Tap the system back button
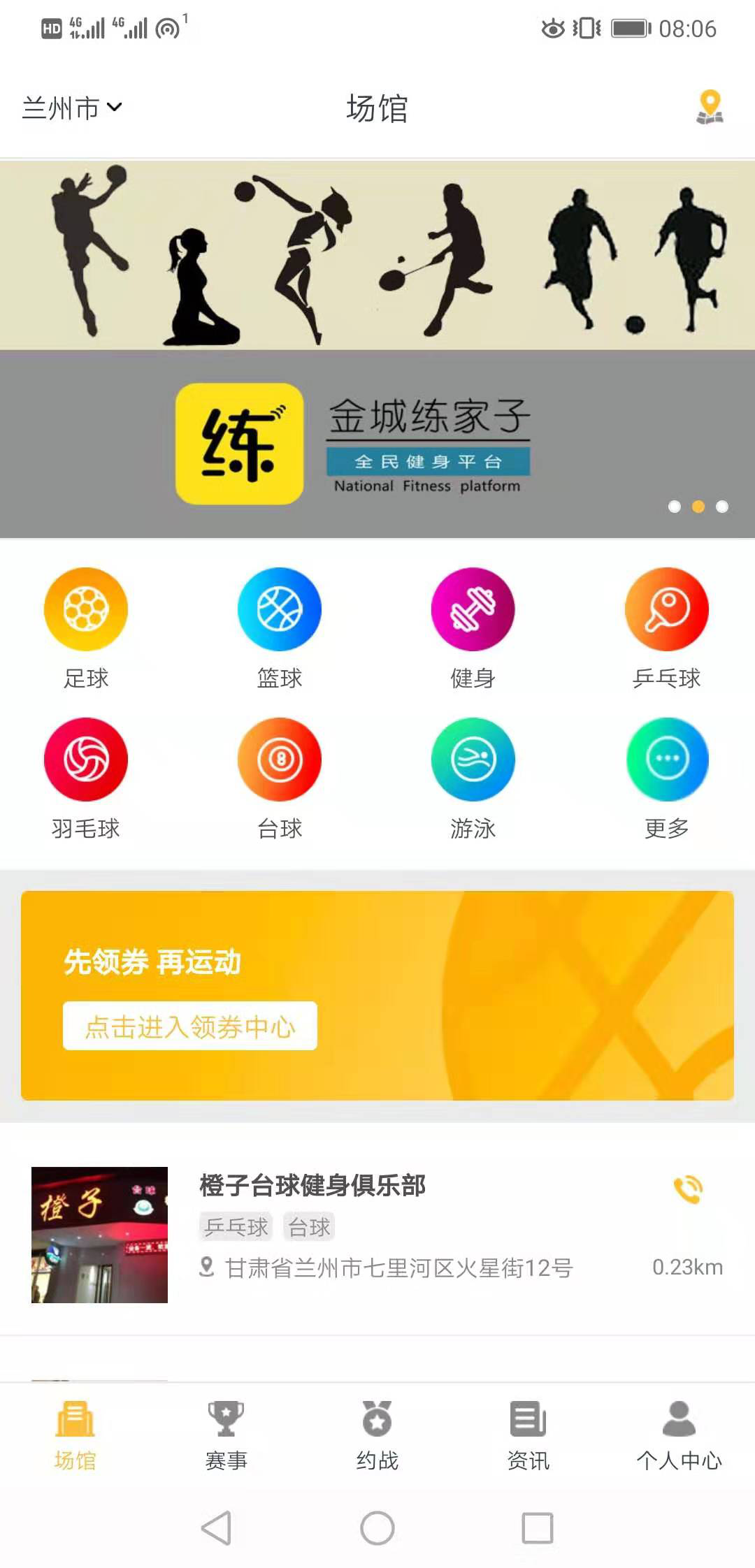 coord(216,1527)
